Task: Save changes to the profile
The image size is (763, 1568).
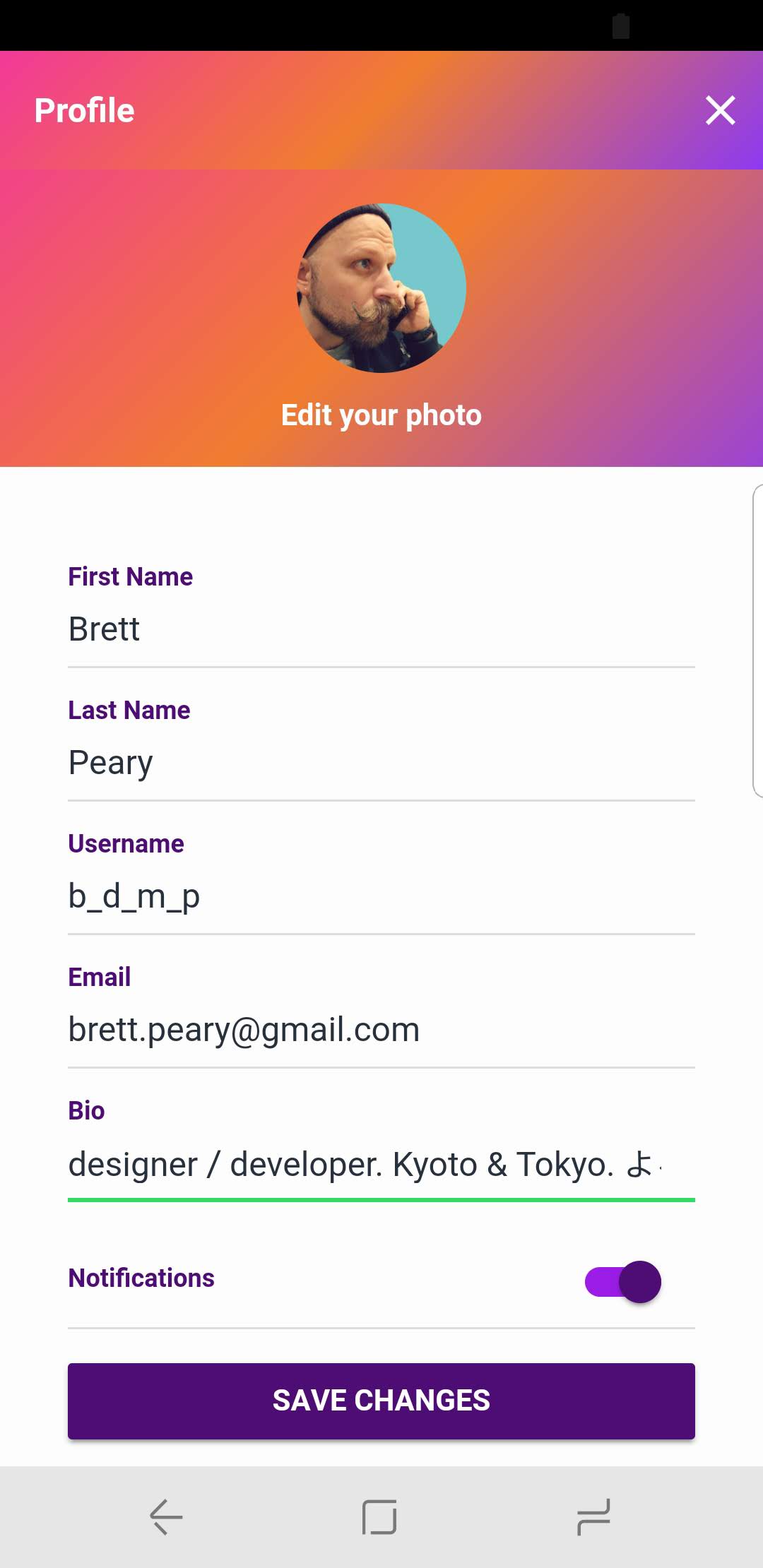Action: (x=381, y=1401)
